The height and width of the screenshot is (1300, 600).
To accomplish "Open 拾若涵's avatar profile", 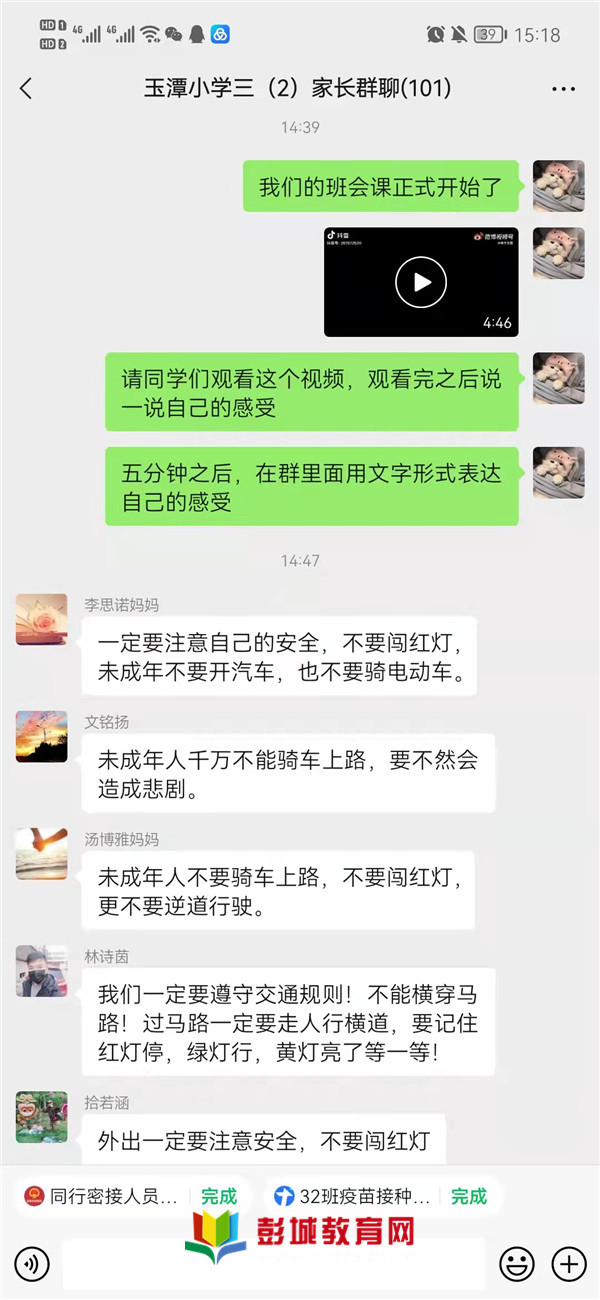I will click(x=42, y=1117).
